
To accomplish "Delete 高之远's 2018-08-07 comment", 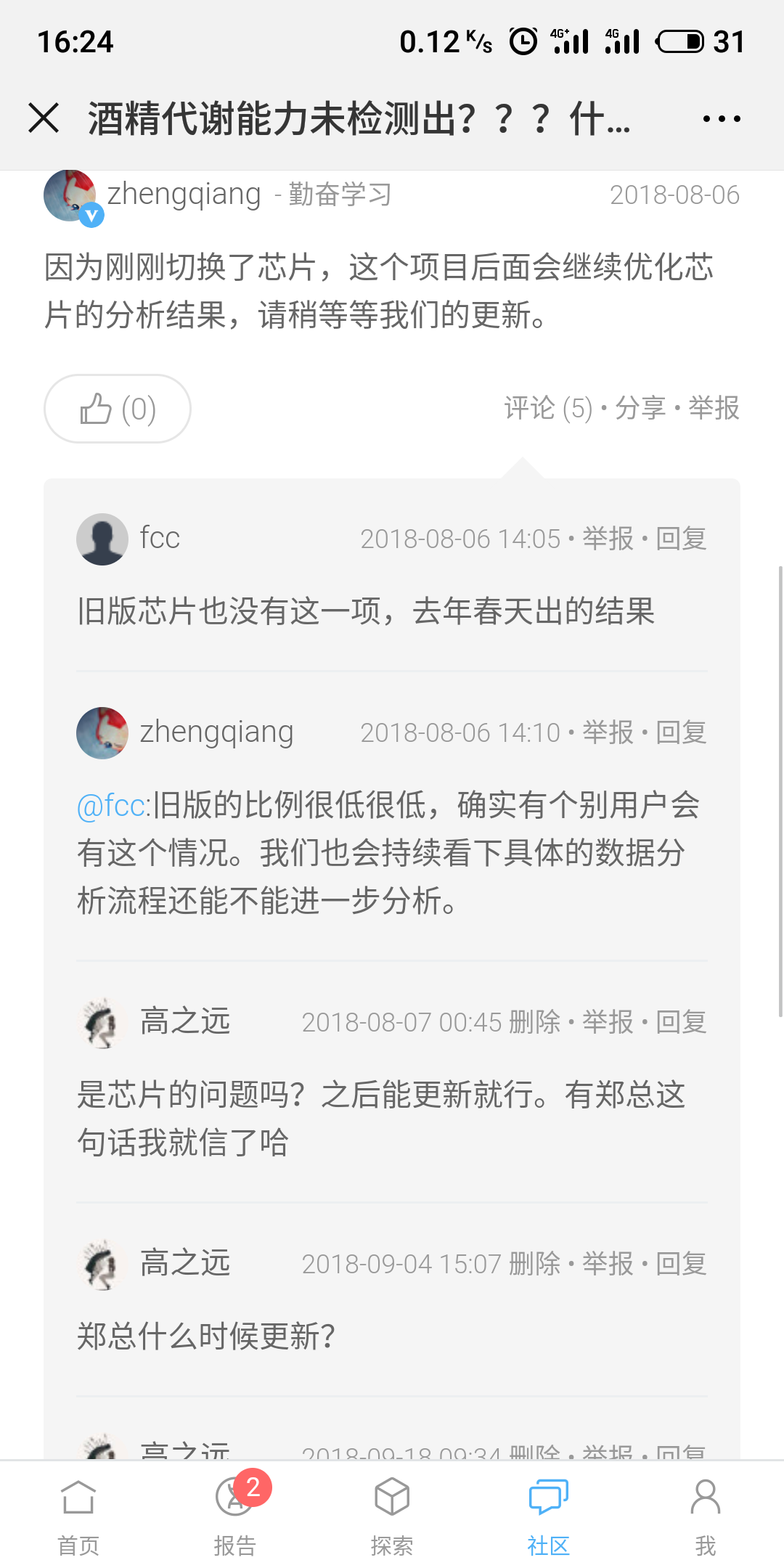I will (535, 1022).
